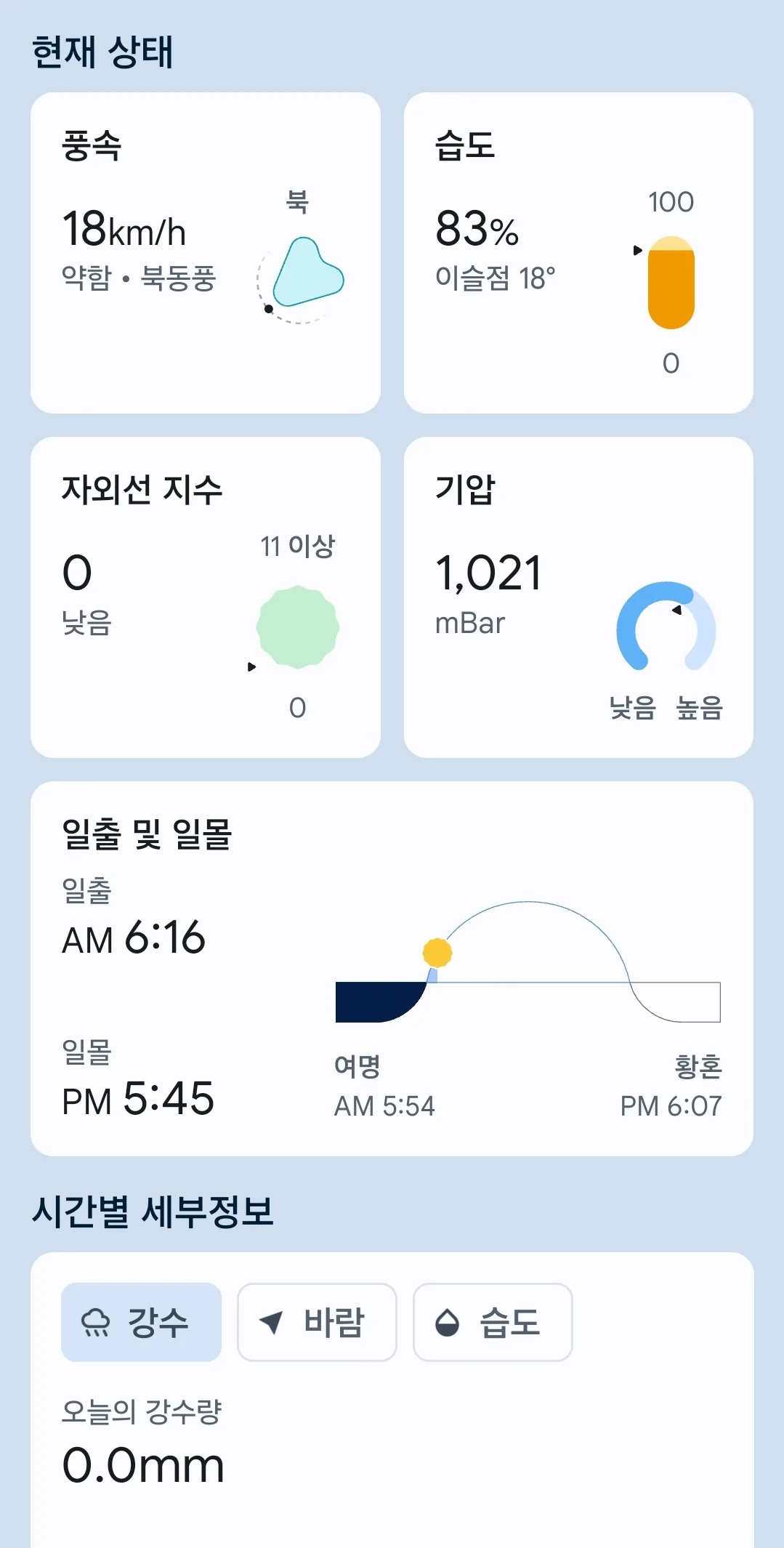Switch to the 습도 humidity chip

pyautogui.click(x=493, y=1322)
